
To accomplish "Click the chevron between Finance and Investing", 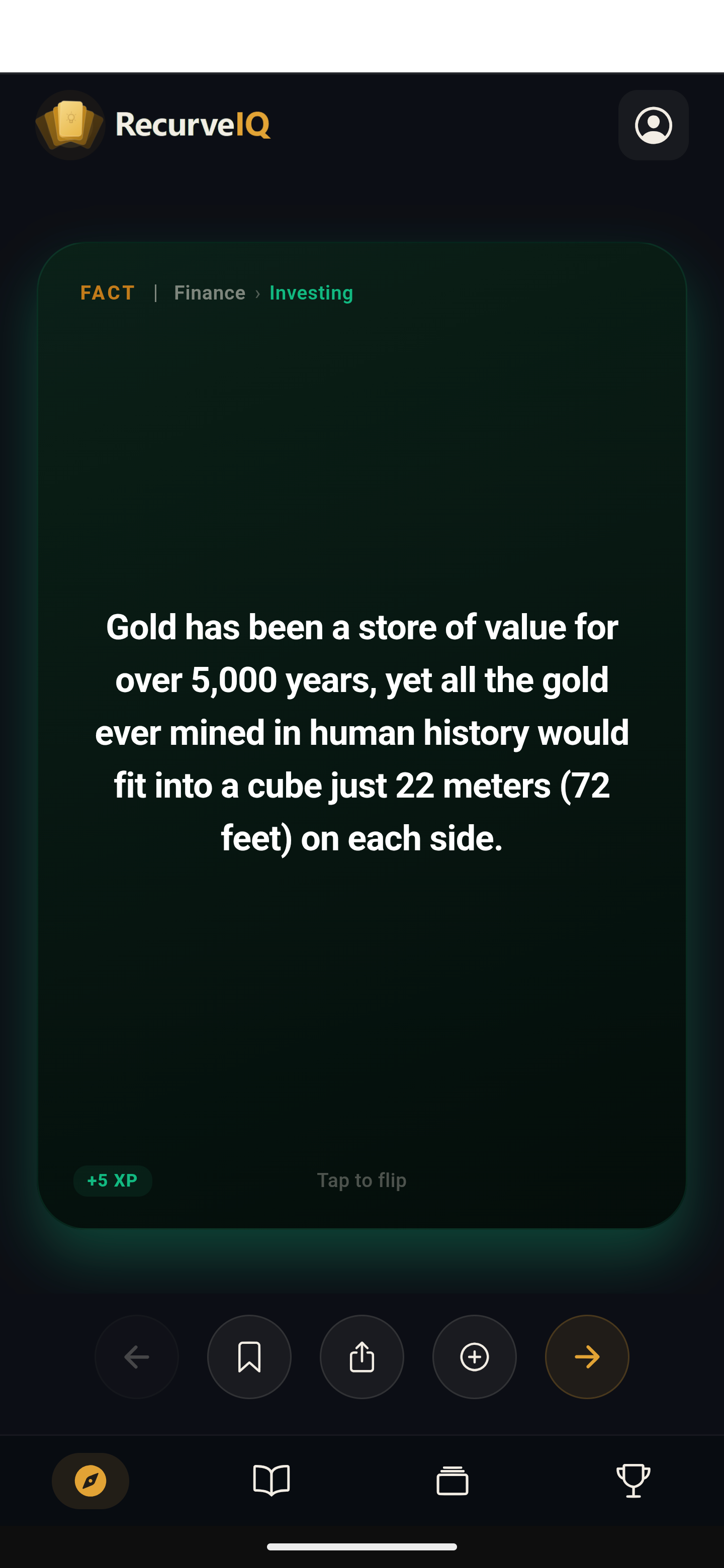I will (258, 293).
